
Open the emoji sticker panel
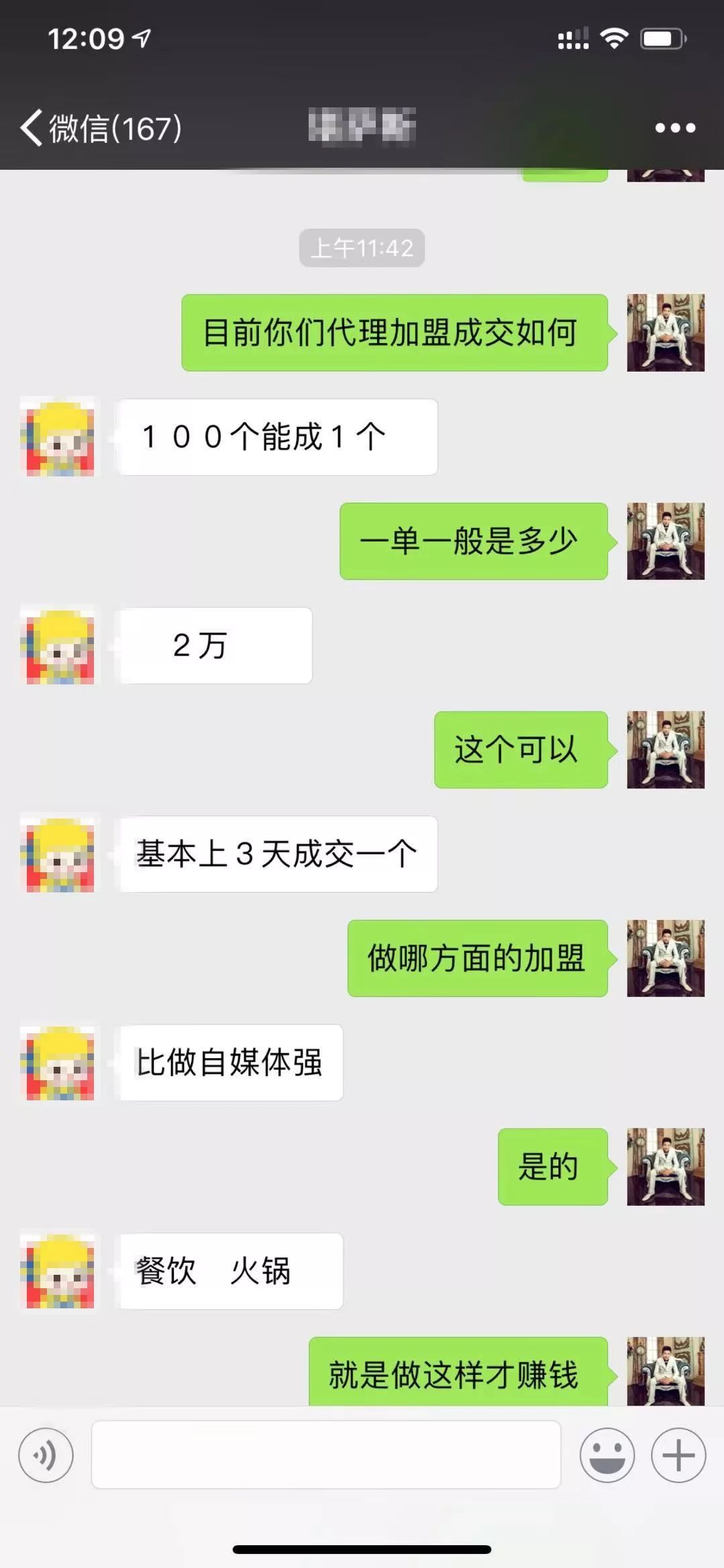[607, 1455]
